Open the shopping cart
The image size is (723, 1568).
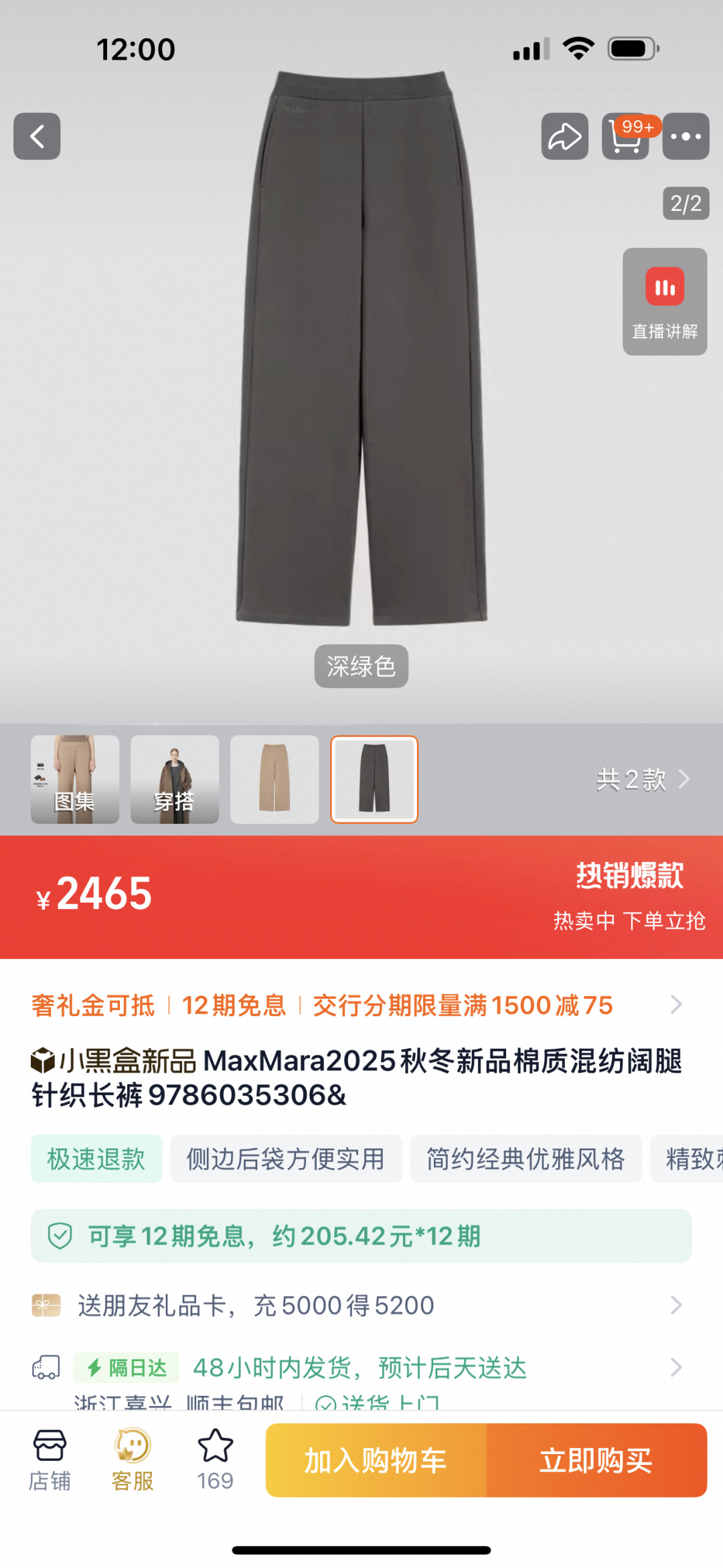point(625,137)
